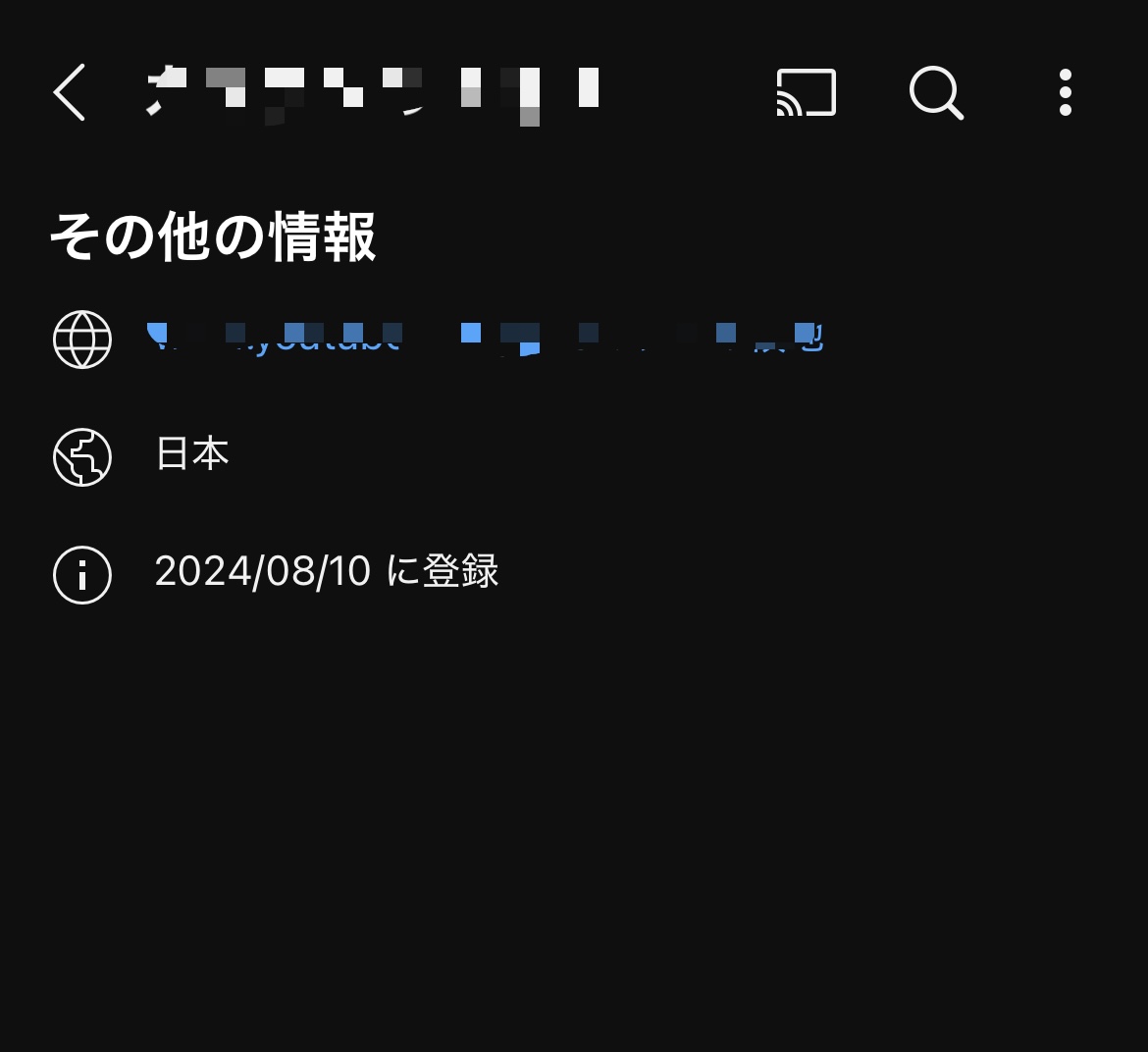Open the cast to device icon

[806, 92]
